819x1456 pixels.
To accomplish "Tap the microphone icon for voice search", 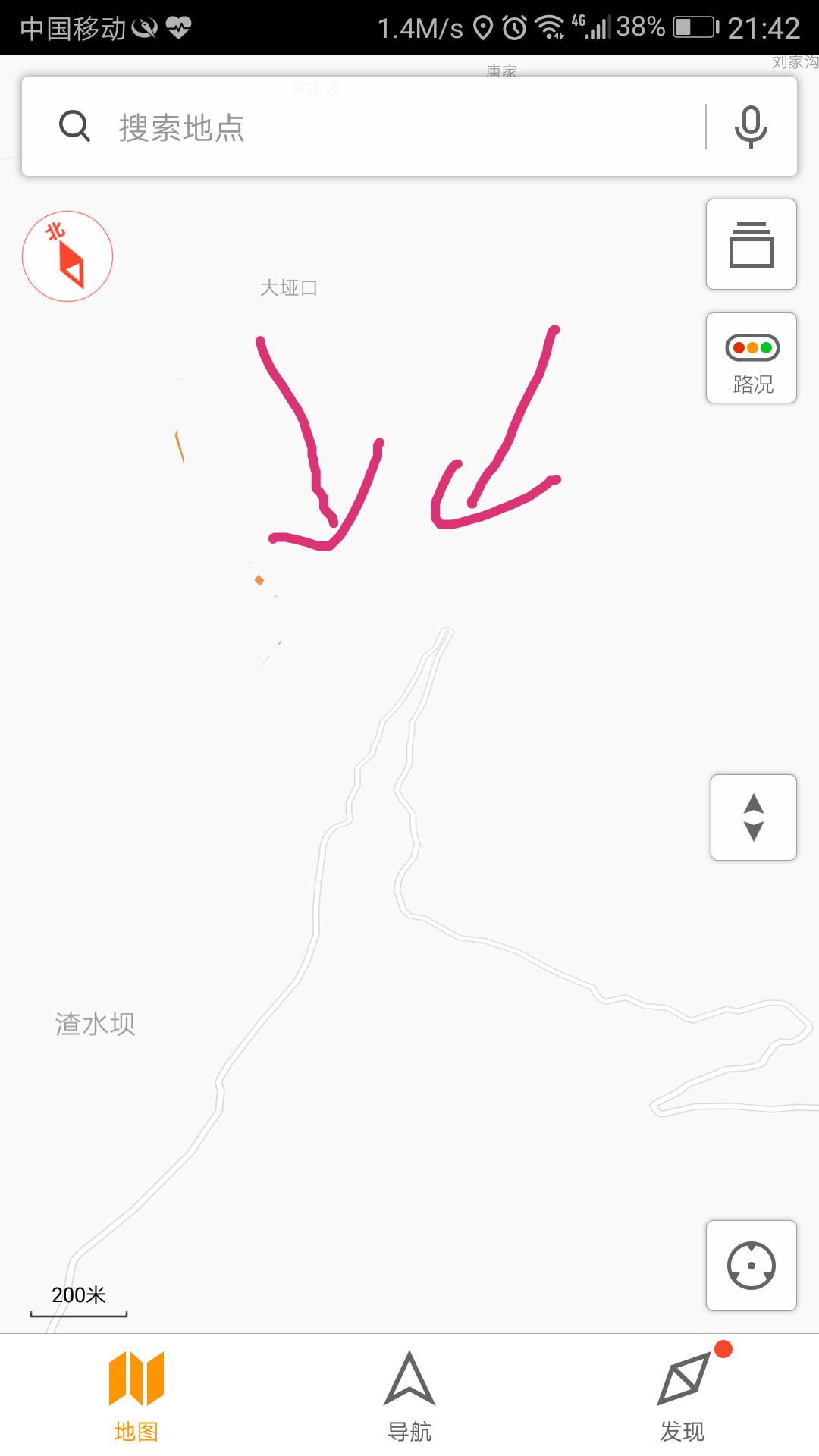I will click(x=749, y=127).
